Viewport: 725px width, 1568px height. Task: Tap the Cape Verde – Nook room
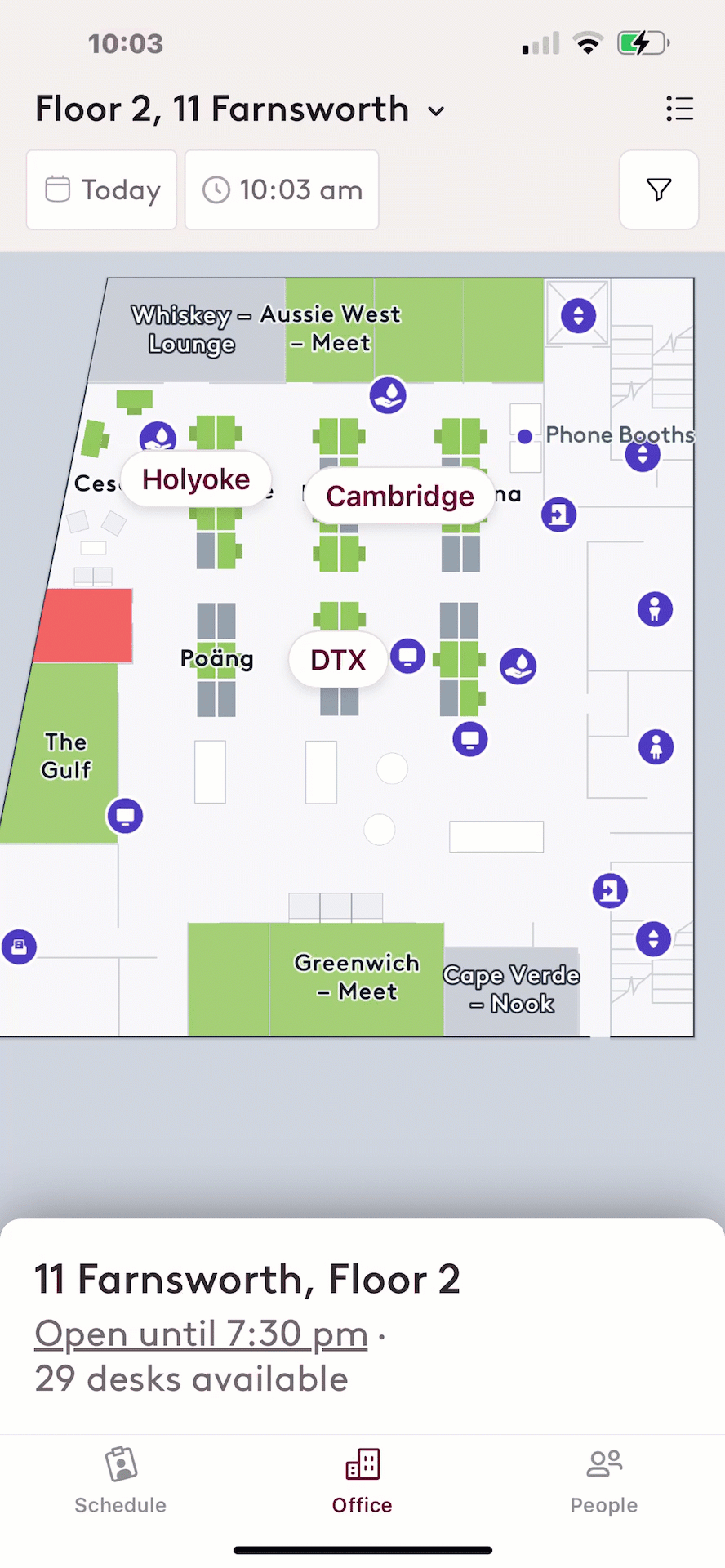tap(511, 989)
